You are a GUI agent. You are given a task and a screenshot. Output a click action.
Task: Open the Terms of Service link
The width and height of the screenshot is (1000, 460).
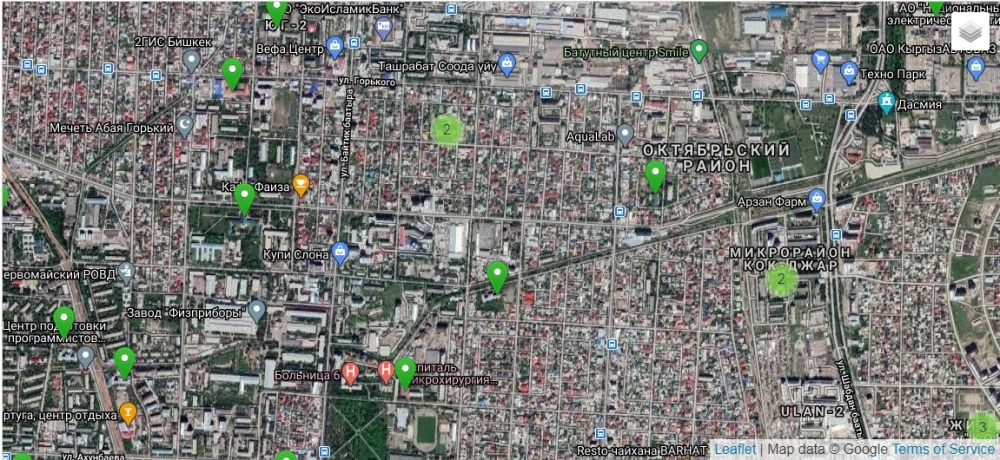coord(943,450)
